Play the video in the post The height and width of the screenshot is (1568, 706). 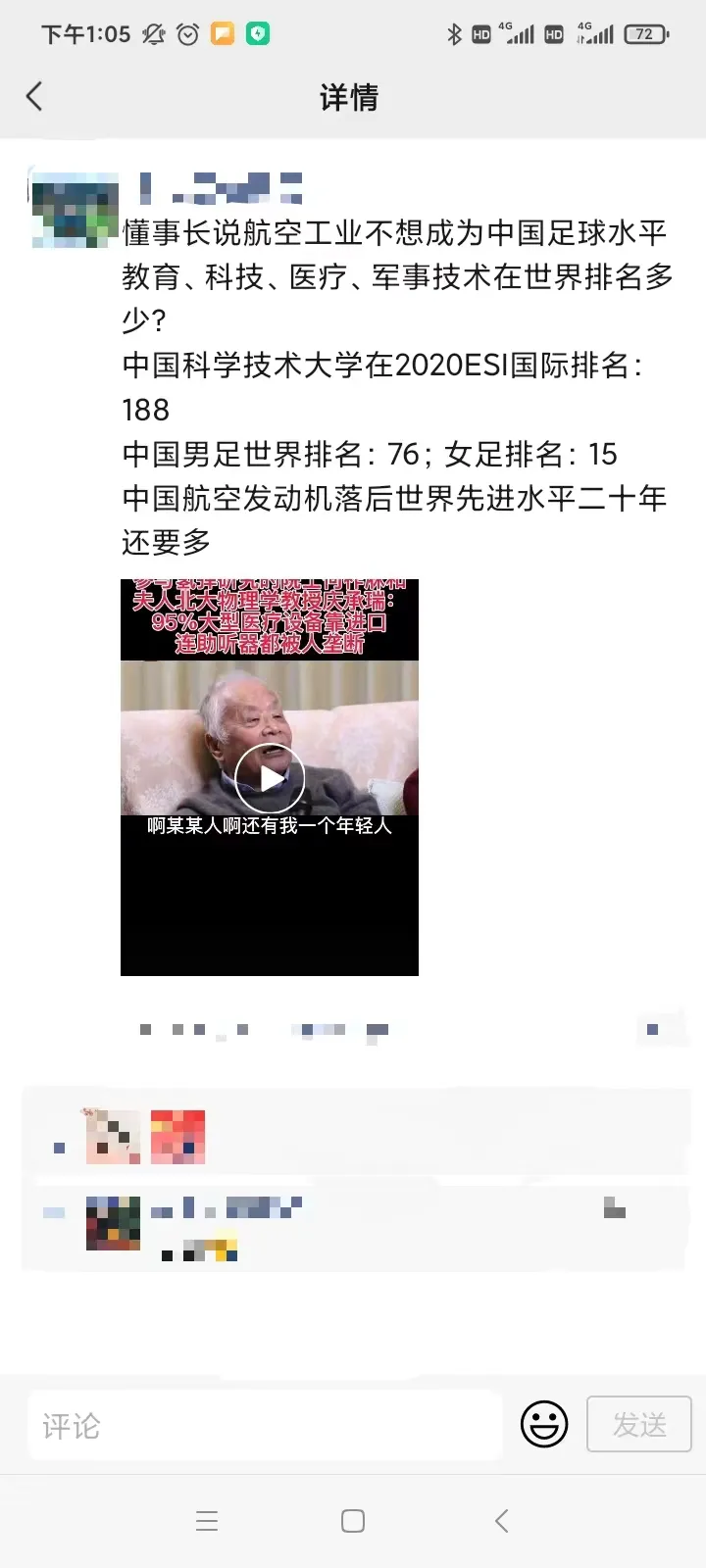pyautogui.click(x=270, y=778)
